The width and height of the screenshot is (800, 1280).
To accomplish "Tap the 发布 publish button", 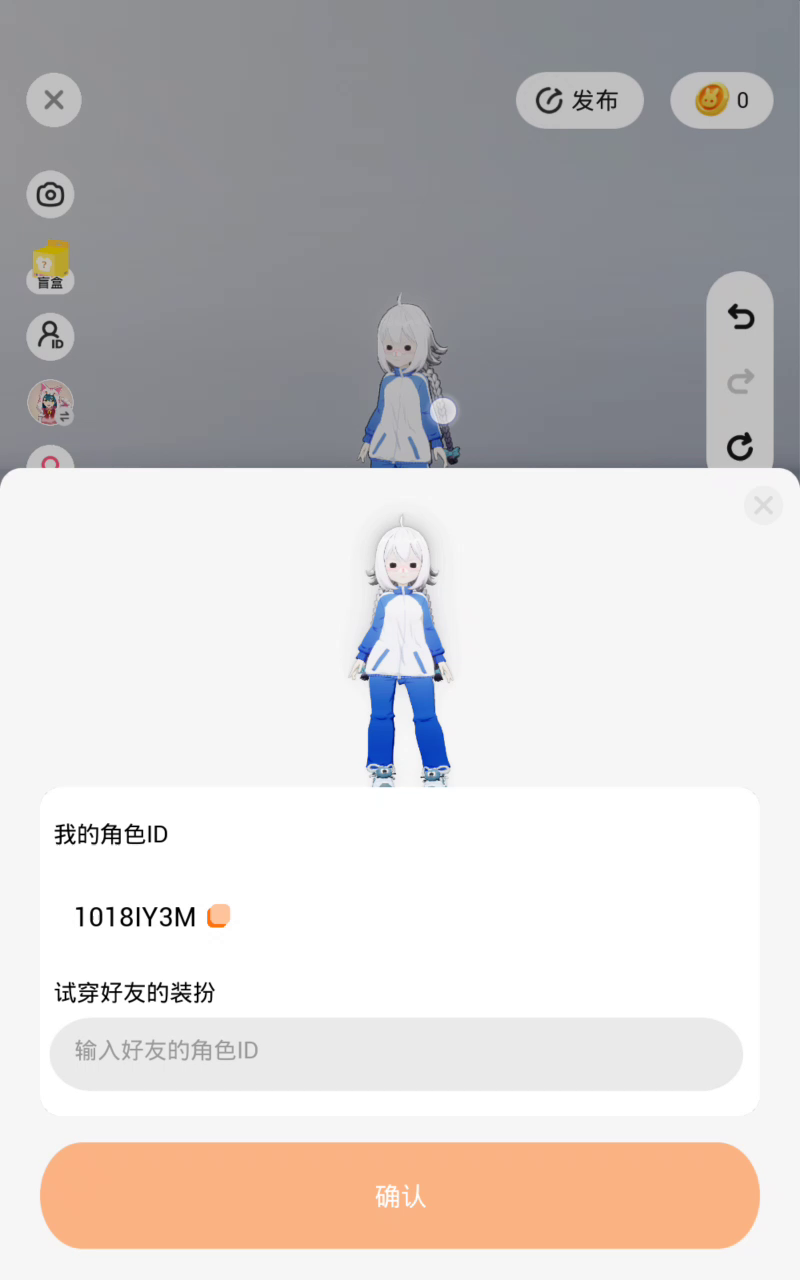I will coord(580,100).
